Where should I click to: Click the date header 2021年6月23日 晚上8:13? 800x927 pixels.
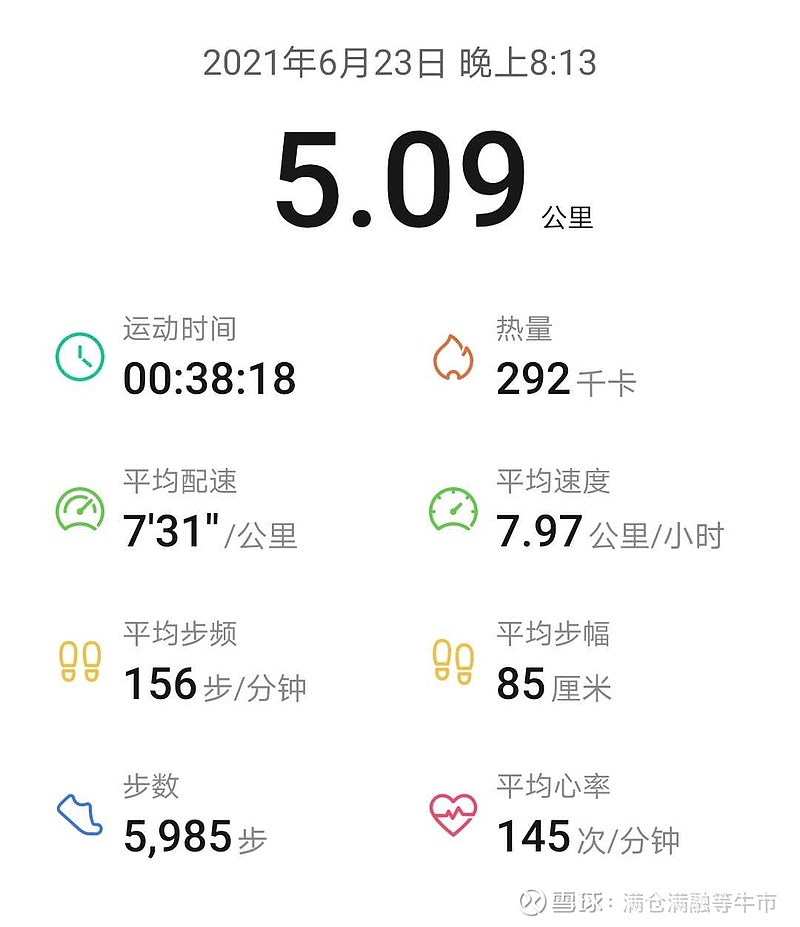[398, 62]
